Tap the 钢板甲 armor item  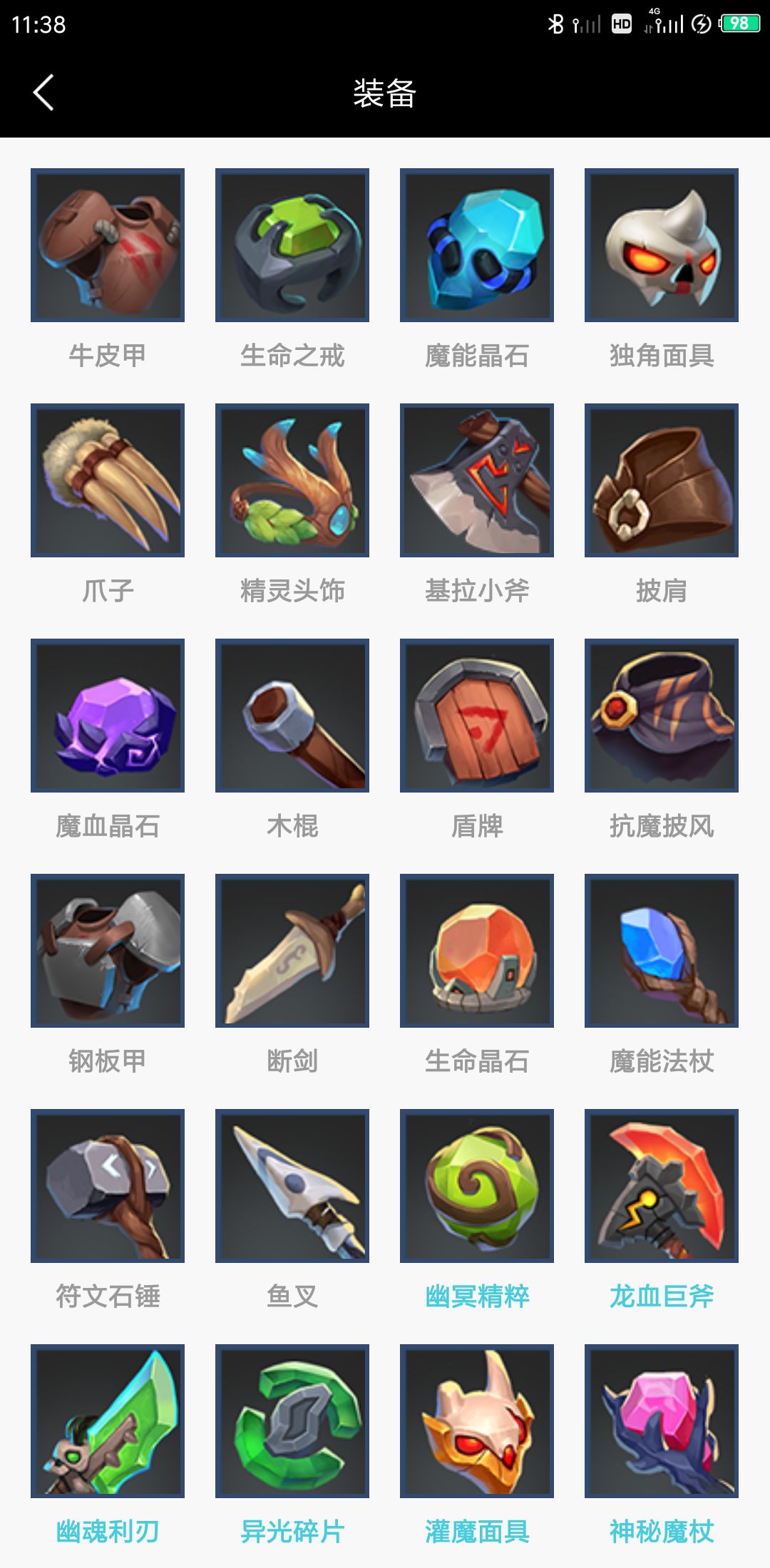coord(108,951)
